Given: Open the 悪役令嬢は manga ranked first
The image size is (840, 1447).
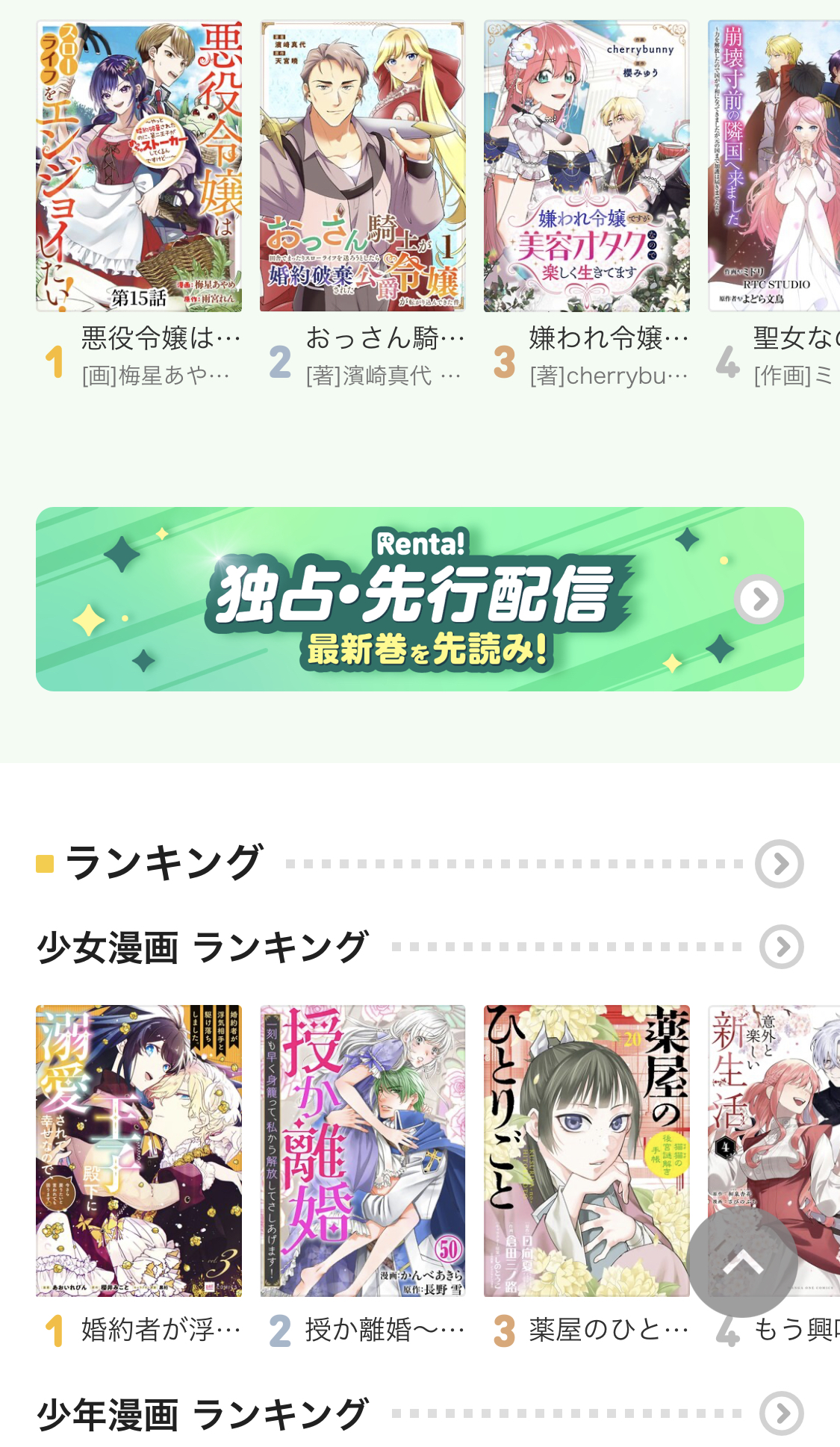Looking at the screenshot, I should pyautogui.click(x=139, y=166).
